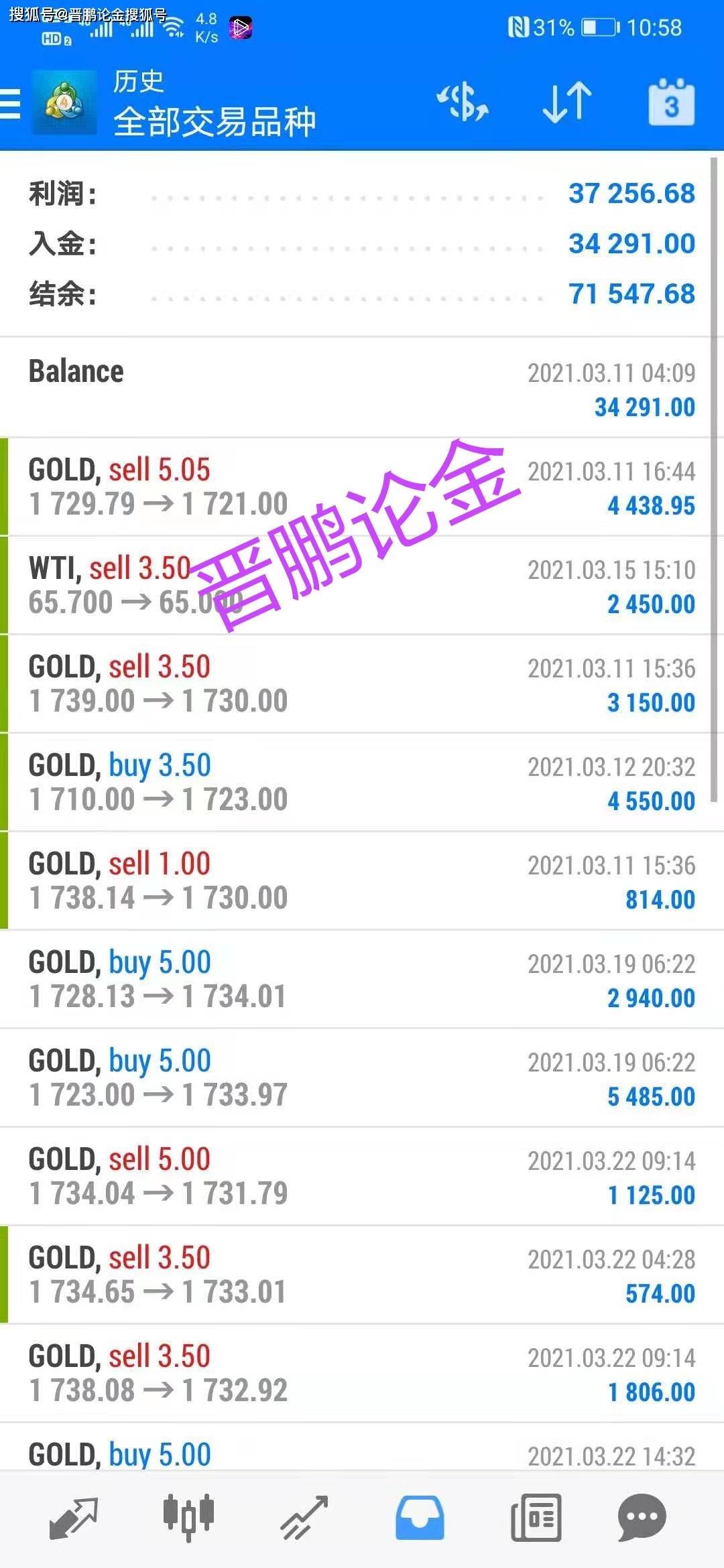Show GOLD sell 3.50 trade from 1 738.08
724x1568 pixels.
[x=362, y=1374]
